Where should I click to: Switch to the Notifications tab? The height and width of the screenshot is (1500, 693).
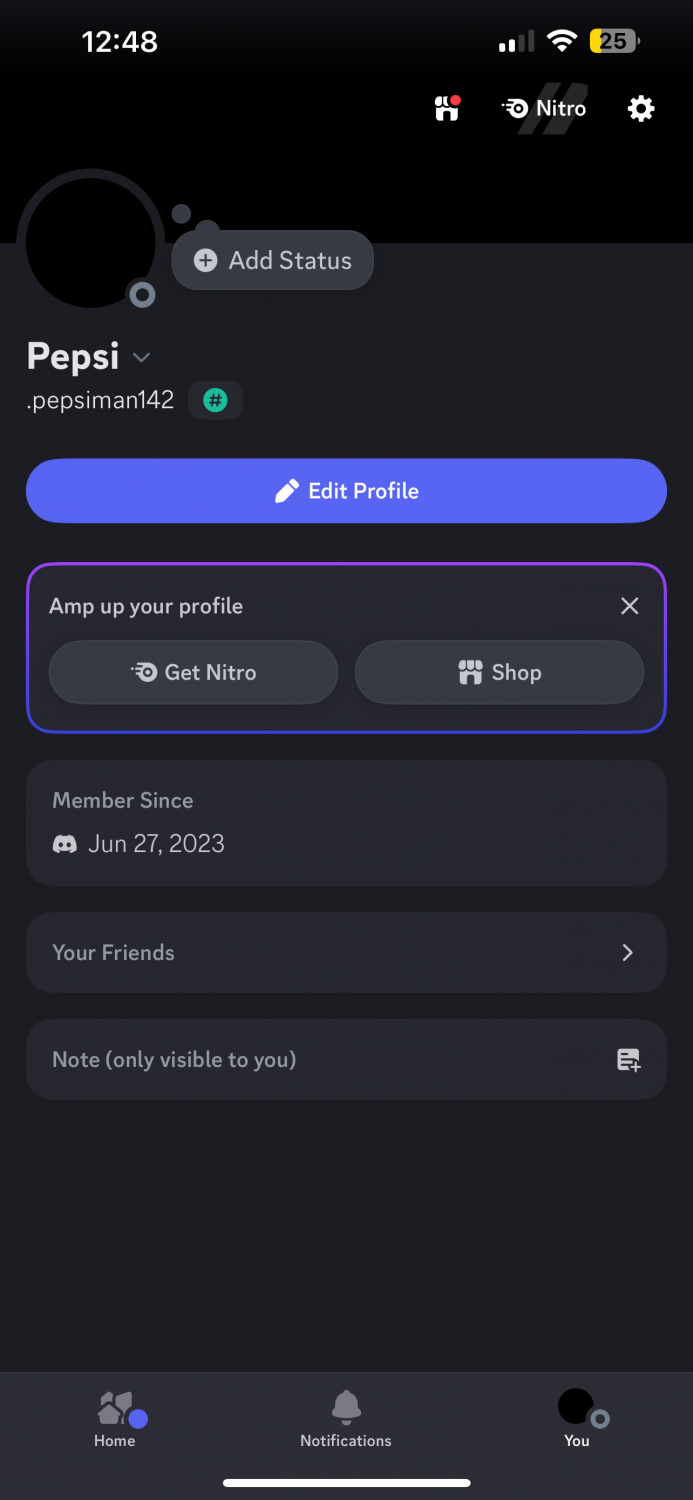(x=346, y=1420)
